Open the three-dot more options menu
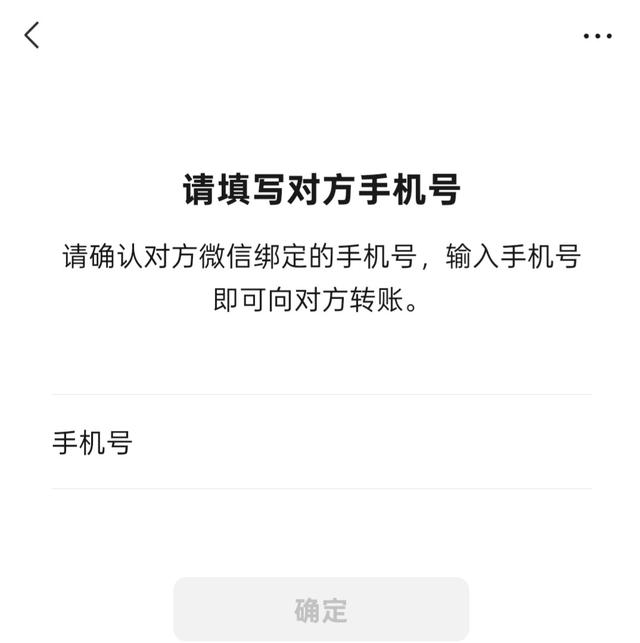640x643 pixels. click(x=597, y=36)
